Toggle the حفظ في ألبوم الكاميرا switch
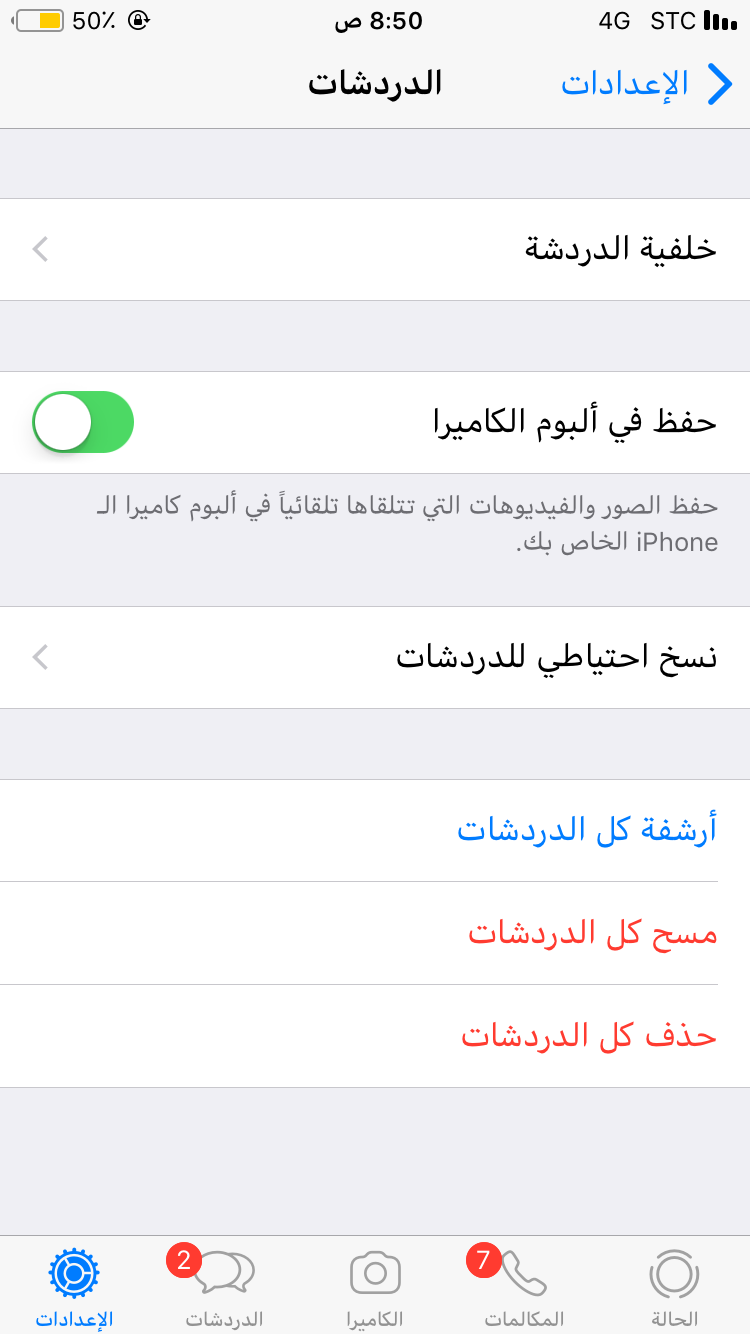 83,422
